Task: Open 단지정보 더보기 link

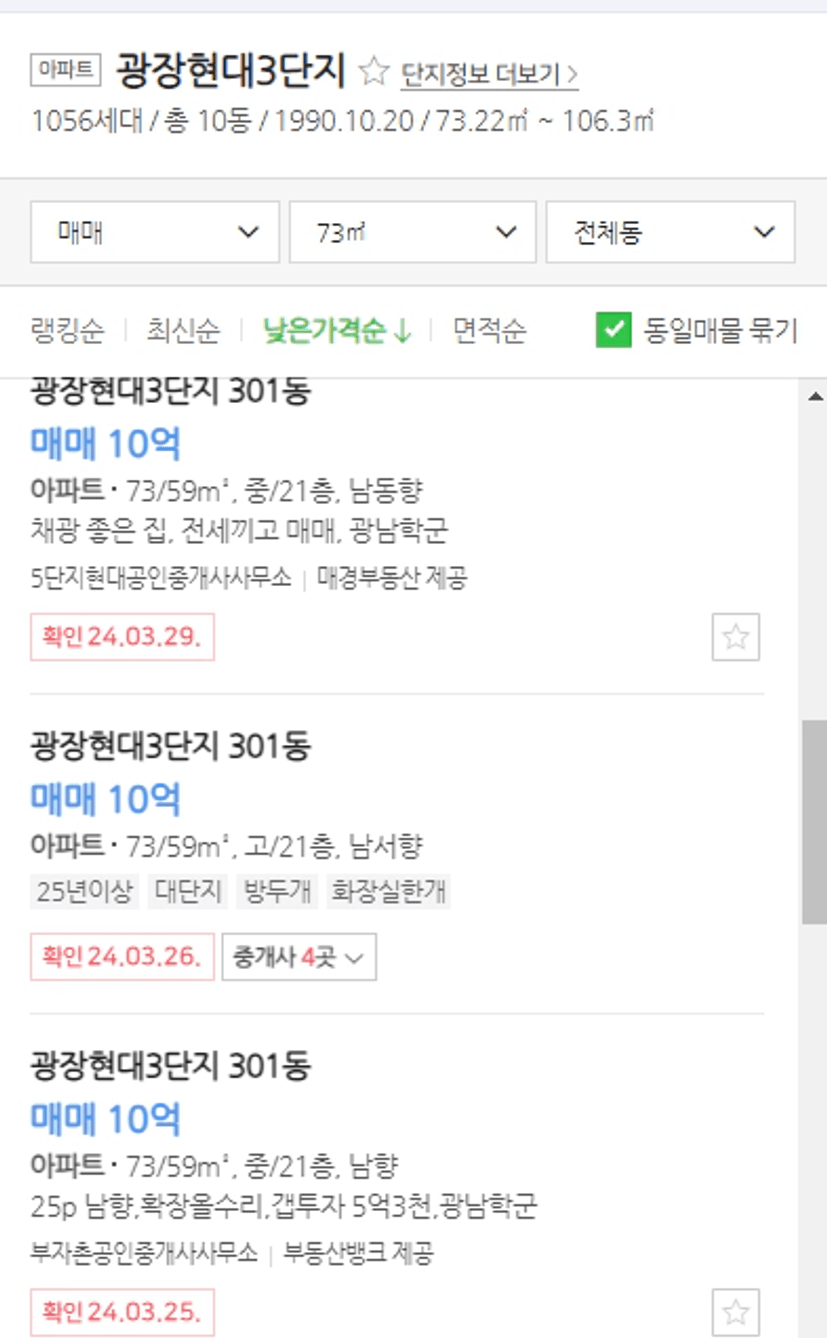Action: (x=489, y=74)
